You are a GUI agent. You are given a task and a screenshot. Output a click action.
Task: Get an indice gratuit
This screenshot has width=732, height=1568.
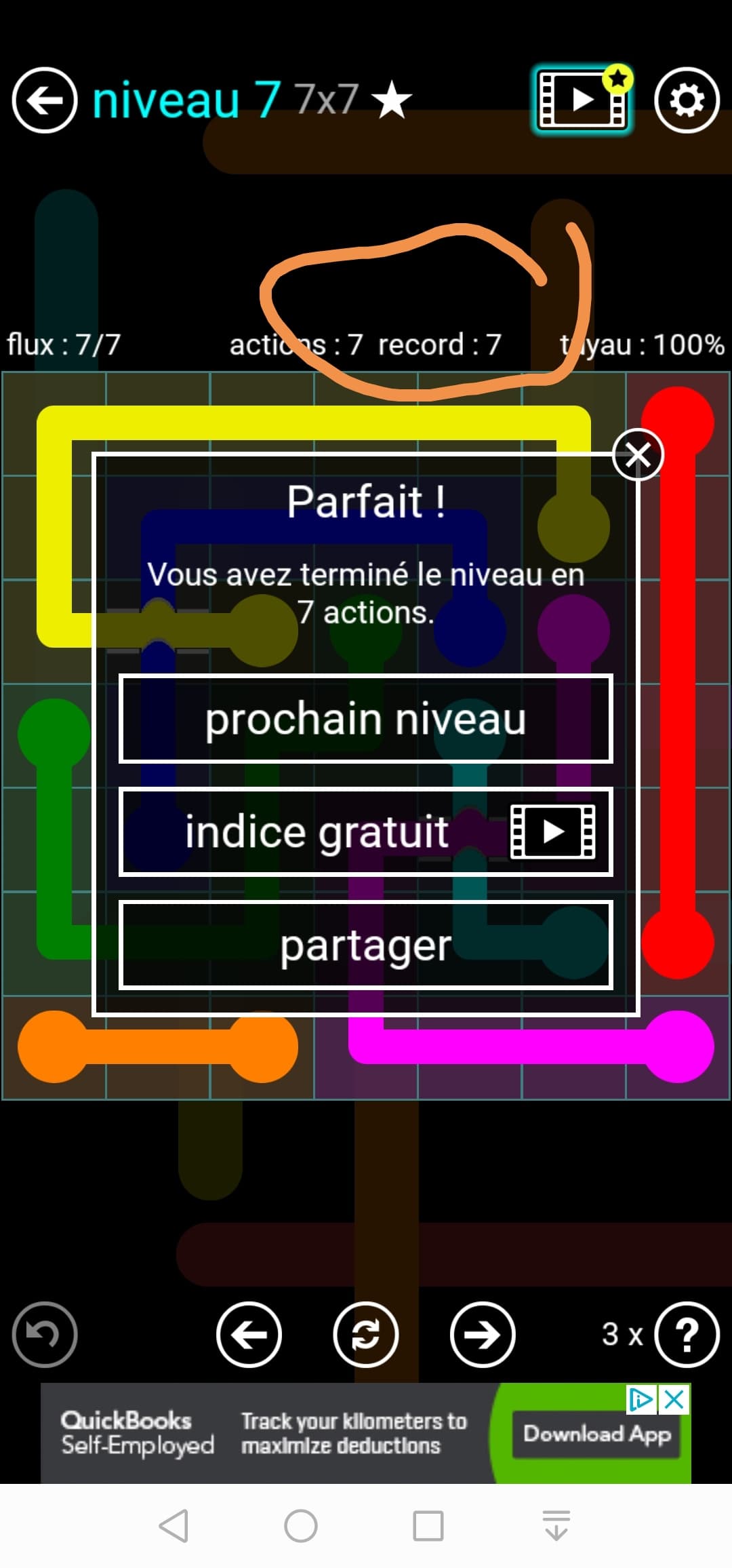point(366,832)
